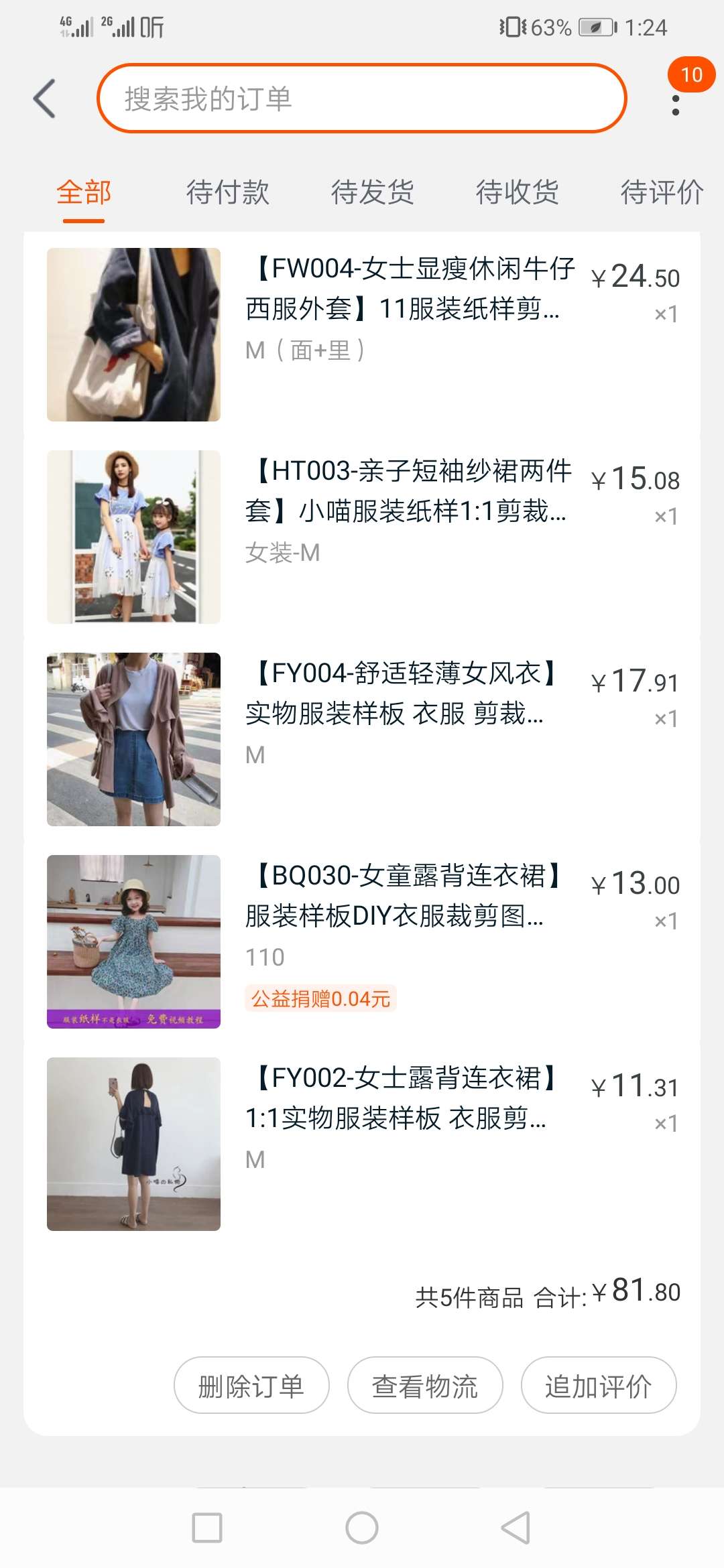724x1568 pixels.
Task: Open the FY002 女士露背连衣裙 item
Action: click(x=362, y=1144)
